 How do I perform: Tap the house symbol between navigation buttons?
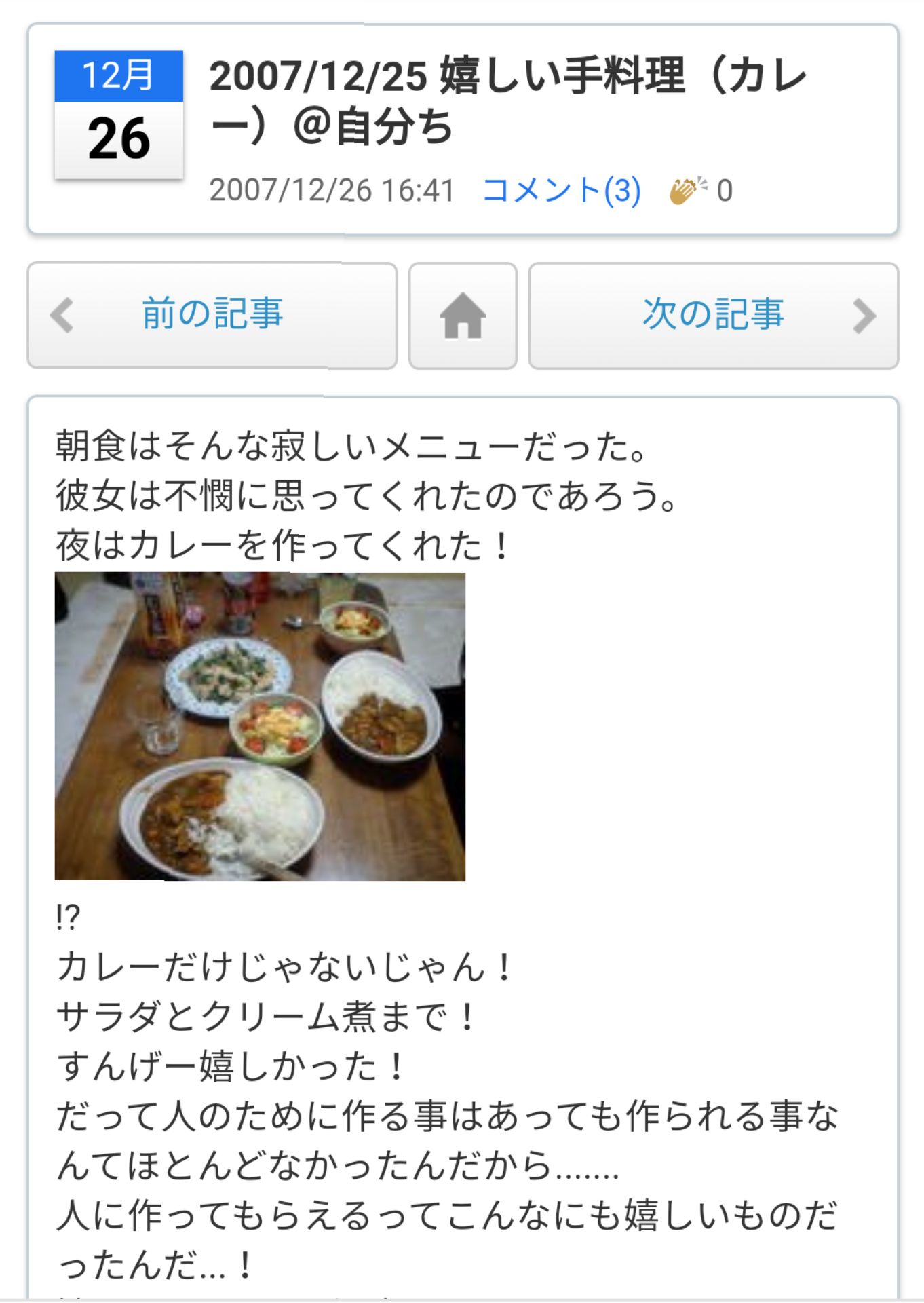[463, 316]
